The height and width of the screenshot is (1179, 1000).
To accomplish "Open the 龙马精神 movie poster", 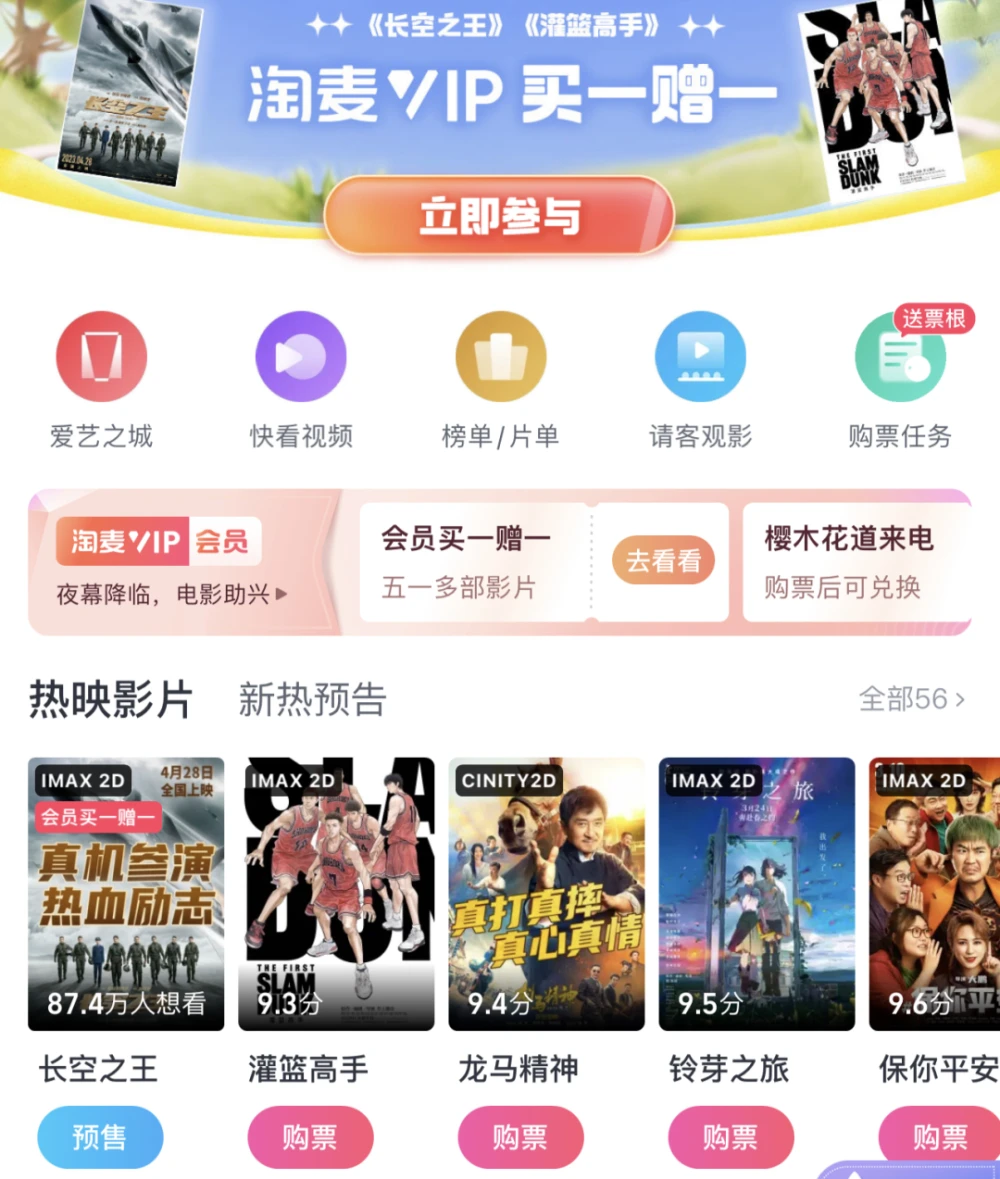I will tap(546, 893).
